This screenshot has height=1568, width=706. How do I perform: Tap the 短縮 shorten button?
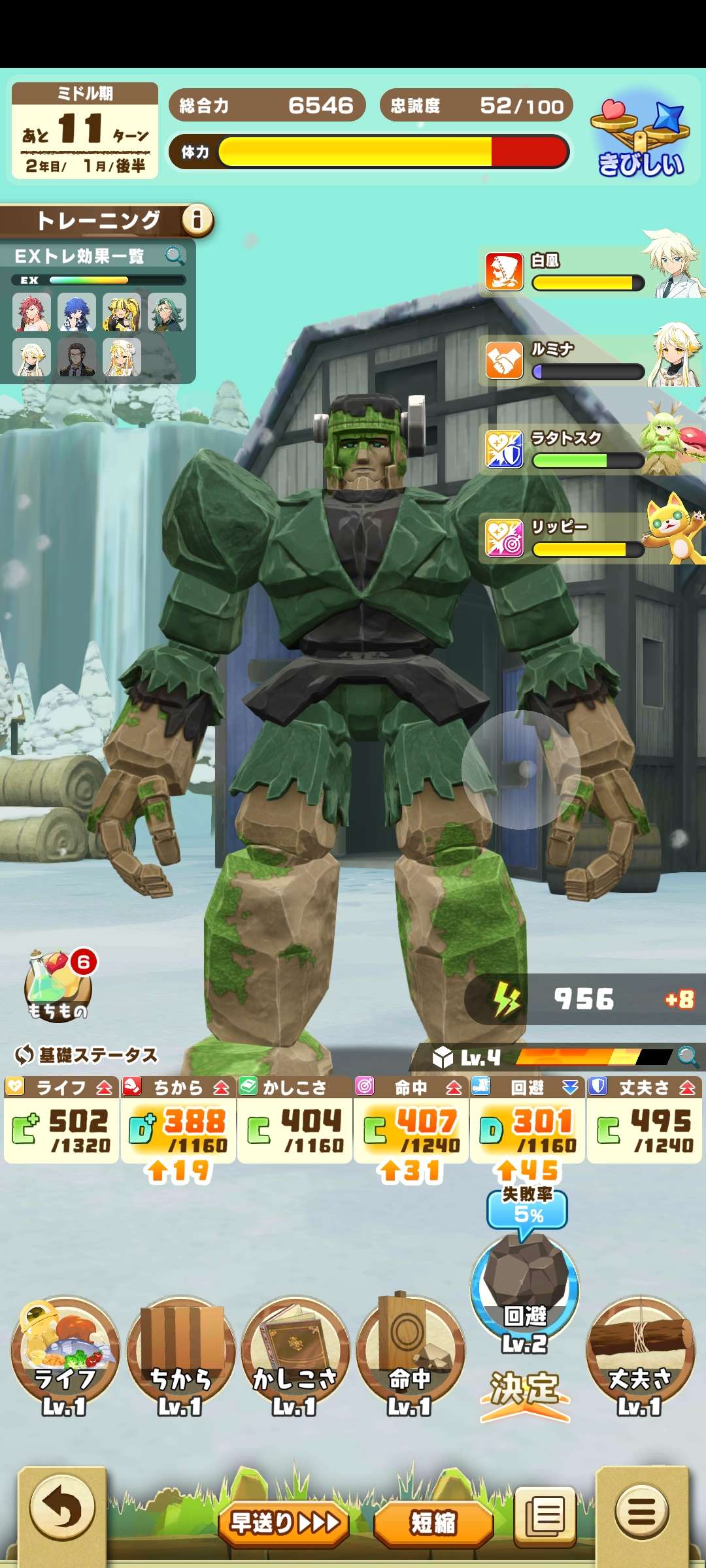(433, 1524)
